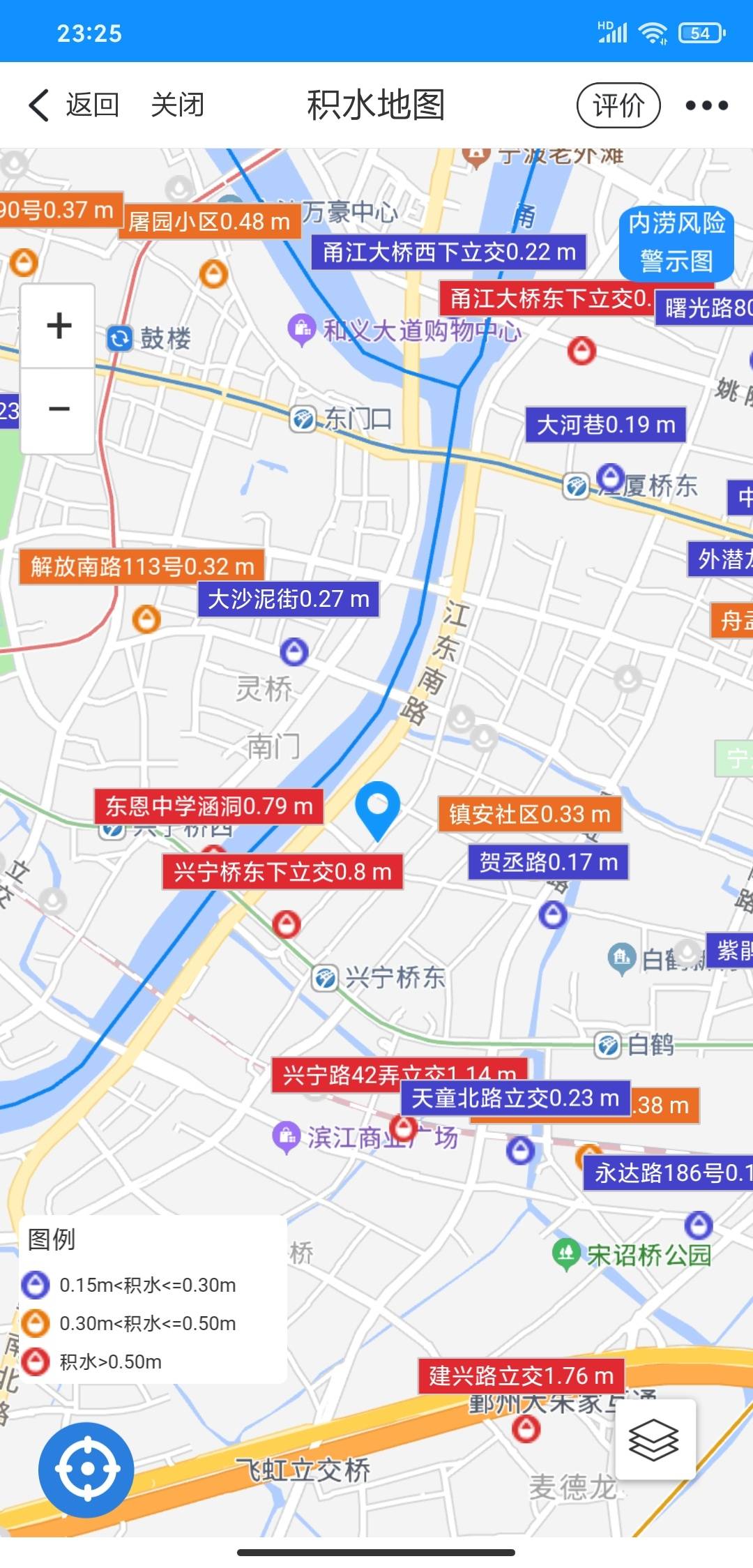The width and height of the screenshot is (753, 1568).
Task: Open the three-dot overflow menu
Action: coord(706,105)
